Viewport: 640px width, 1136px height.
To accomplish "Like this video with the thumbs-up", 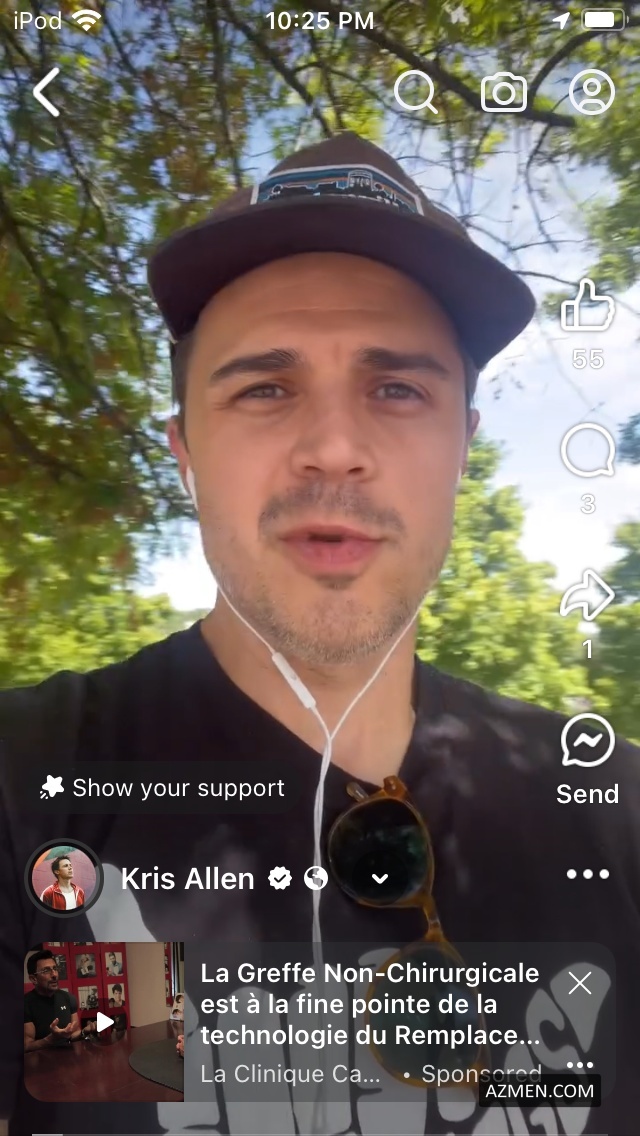I will (587, 306).
